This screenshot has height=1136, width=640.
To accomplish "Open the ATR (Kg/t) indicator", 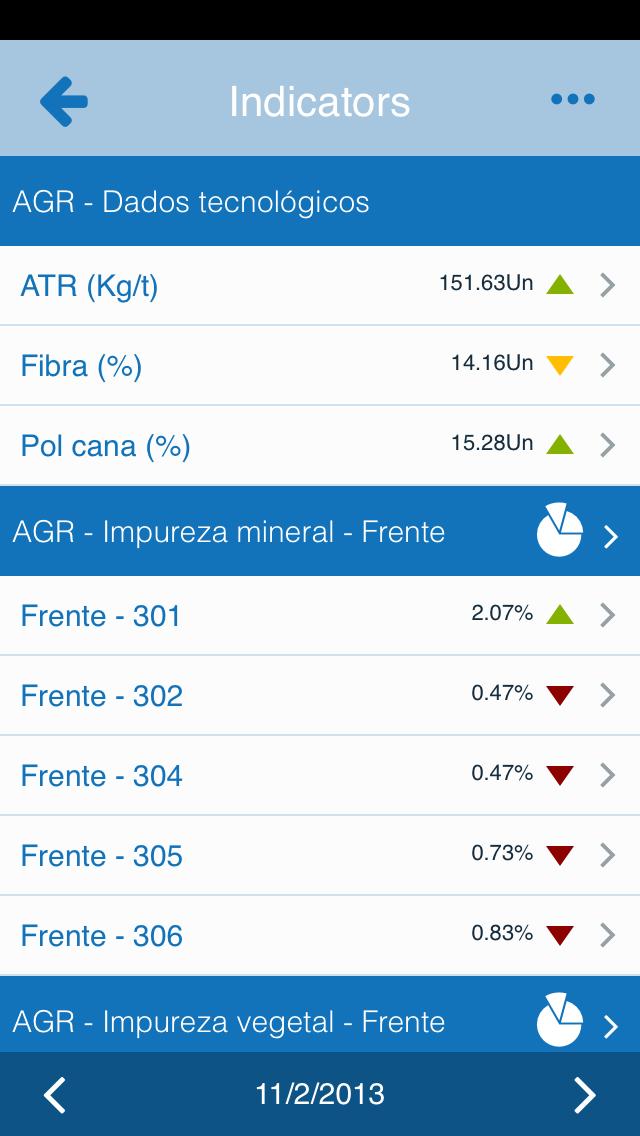I will pos(320,286).
